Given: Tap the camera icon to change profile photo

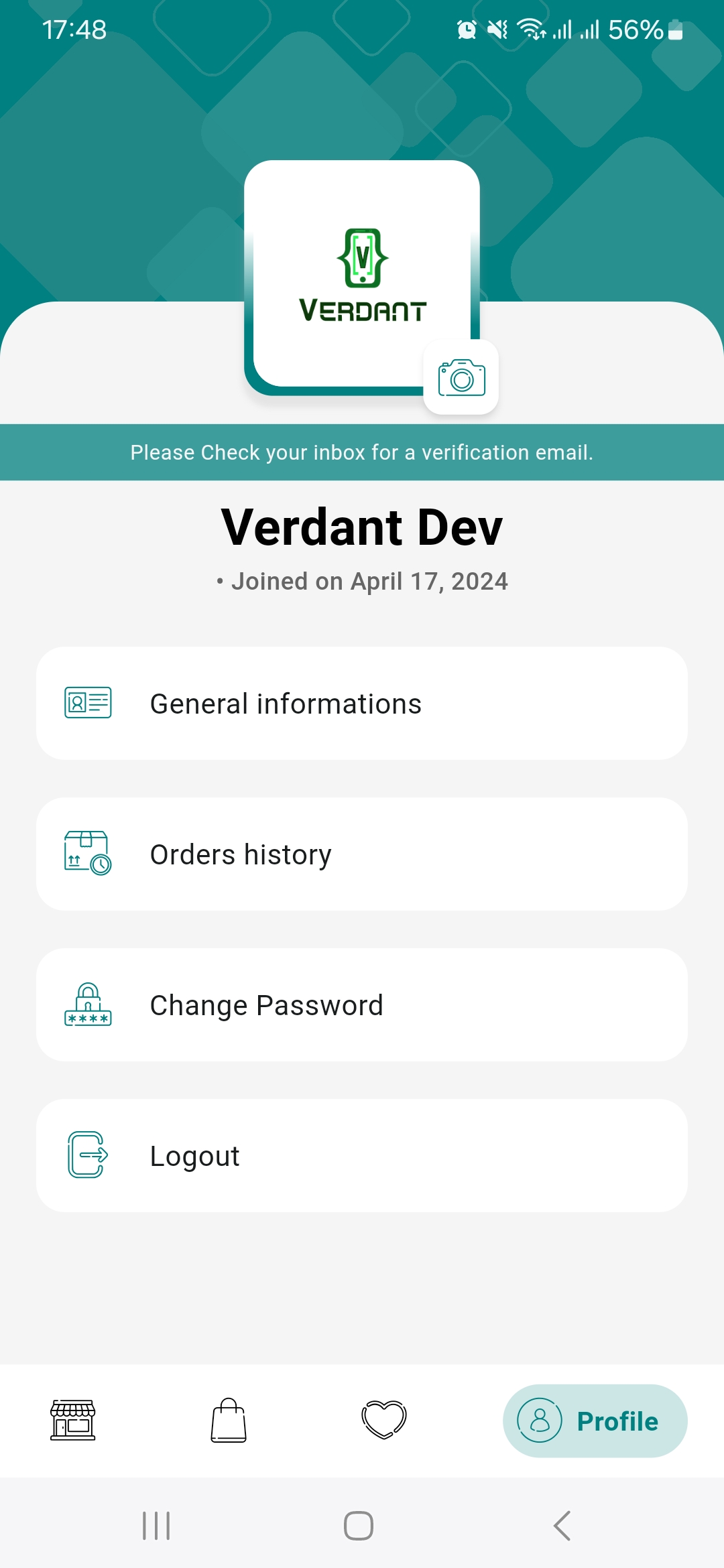Looking at the screenshot, I should click(x=461, y=377).
